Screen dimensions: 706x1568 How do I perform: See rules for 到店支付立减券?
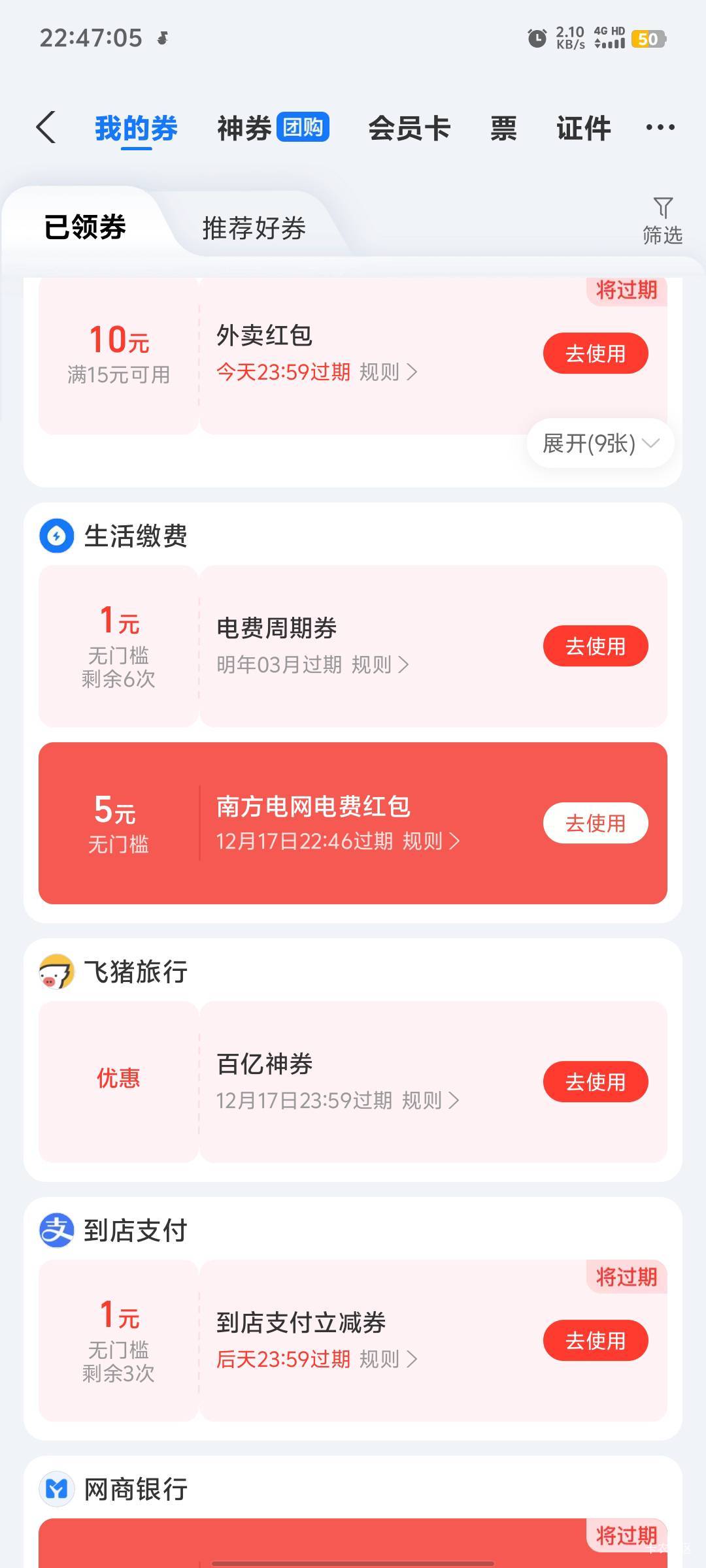pyautogui.click(x=388, y=1360)
